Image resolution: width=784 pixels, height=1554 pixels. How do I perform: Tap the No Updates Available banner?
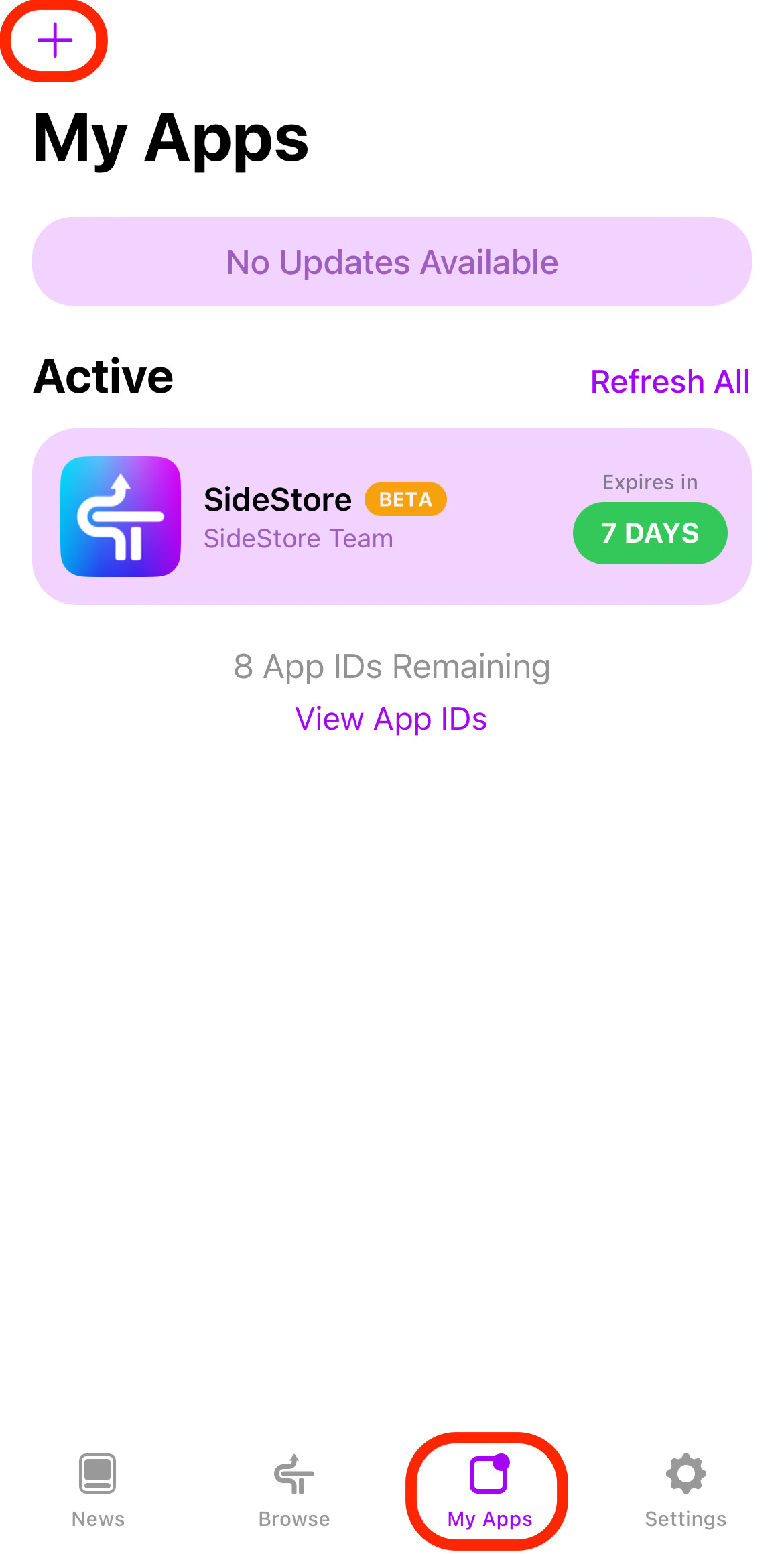[392, 261]
